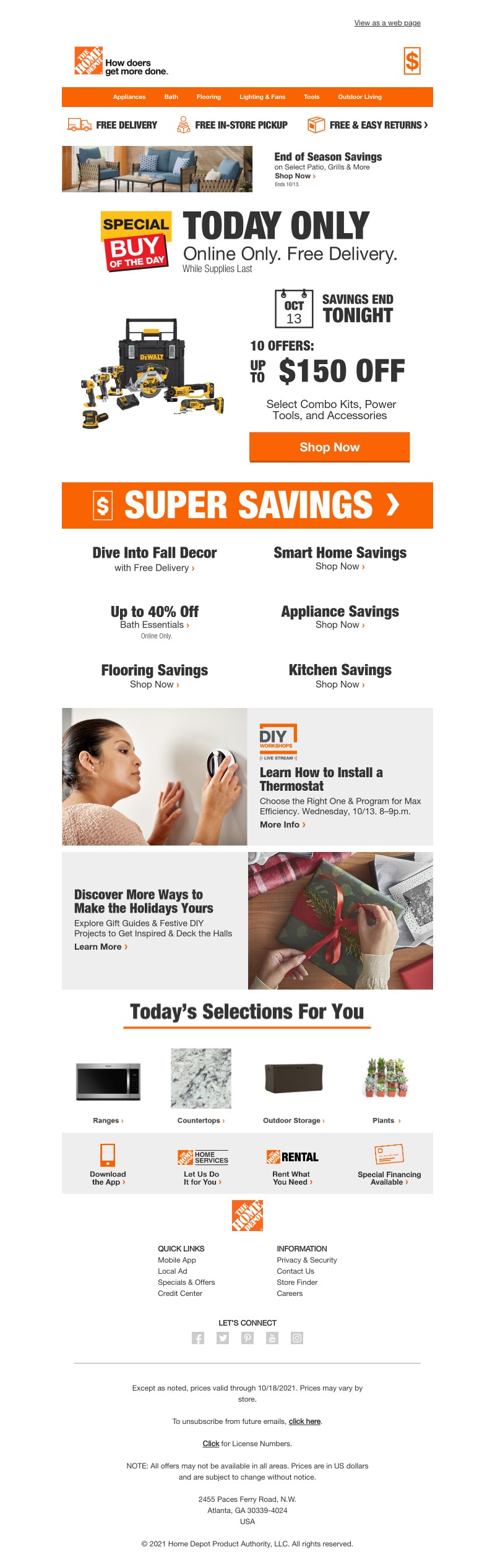Viewport: 495px width, 1568px height.
Task: Open Free & Easy Returns details
Action: [377, 125]
